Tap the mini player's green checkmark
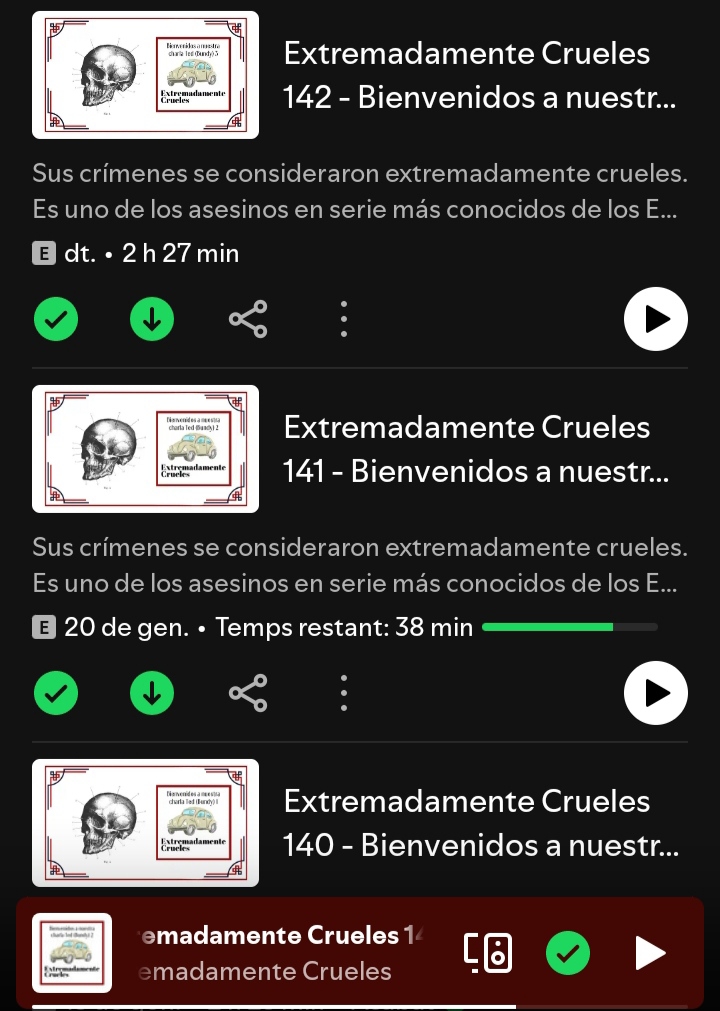 point(568,953)
